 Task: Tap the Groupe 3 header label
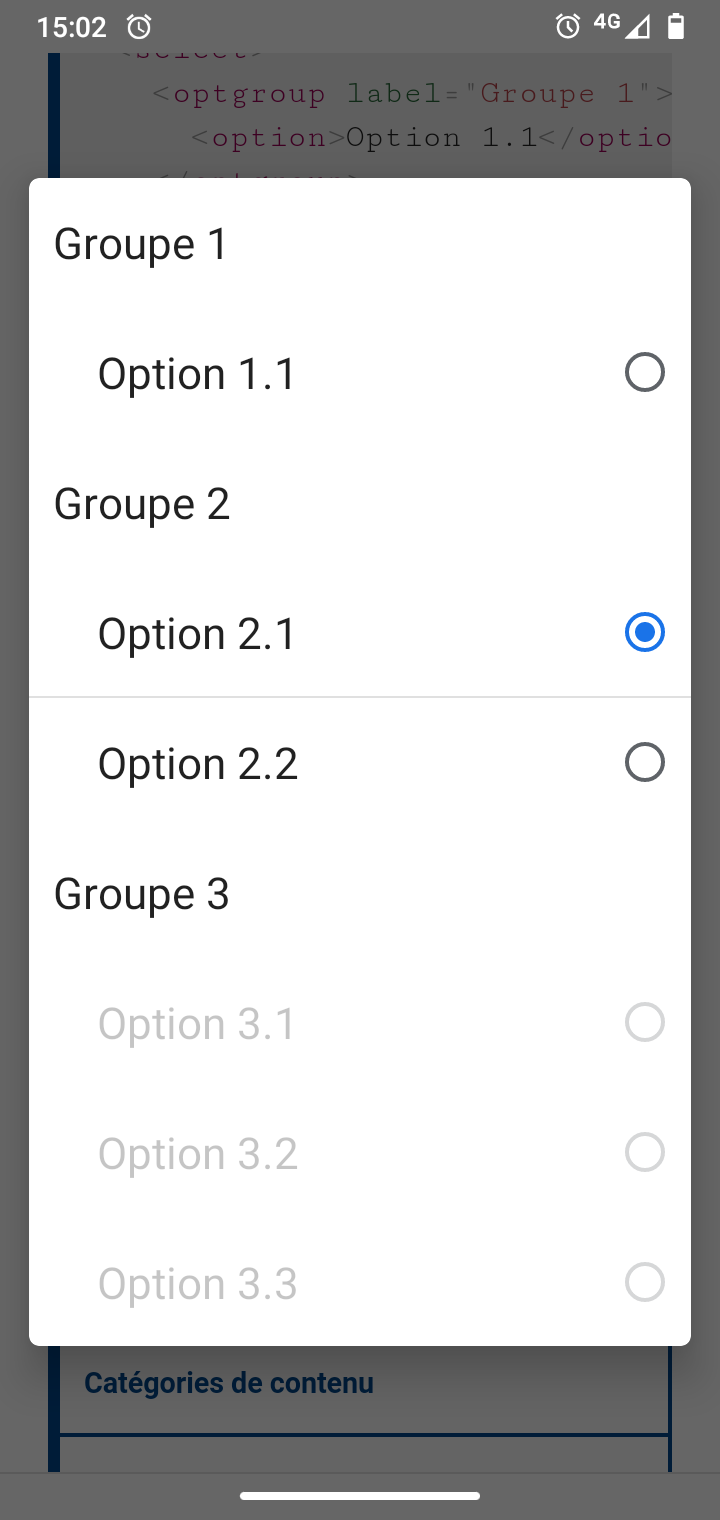click(x=141, y=893)
